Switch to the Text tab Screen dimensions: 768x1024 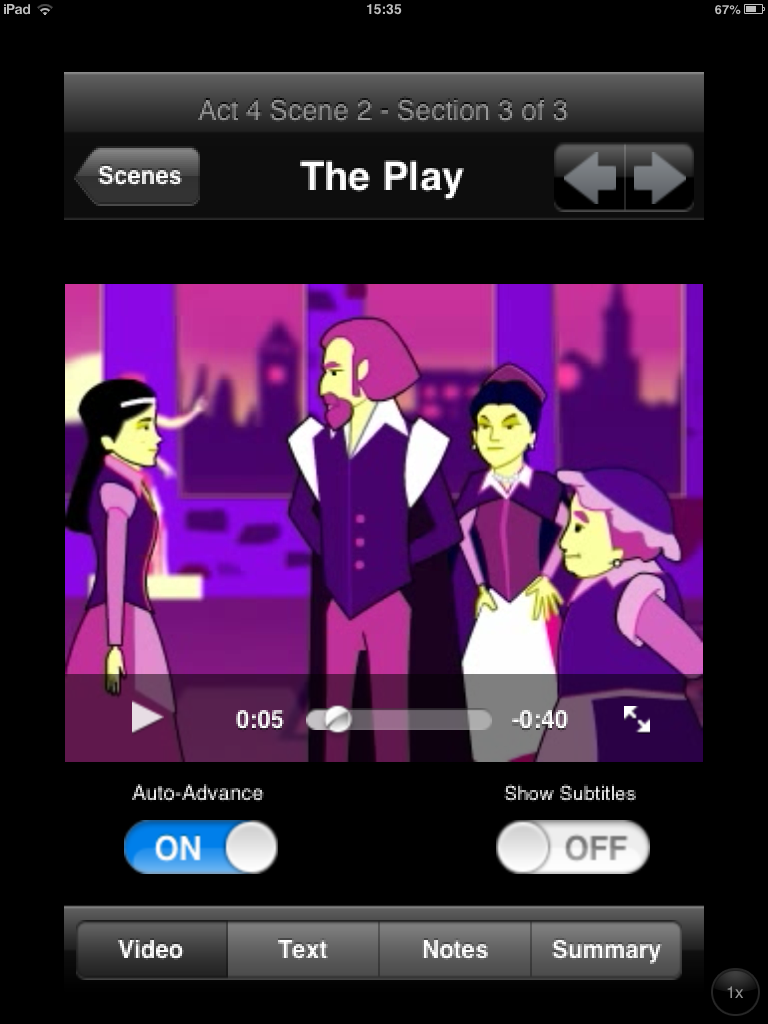click(x=303, y=949)
